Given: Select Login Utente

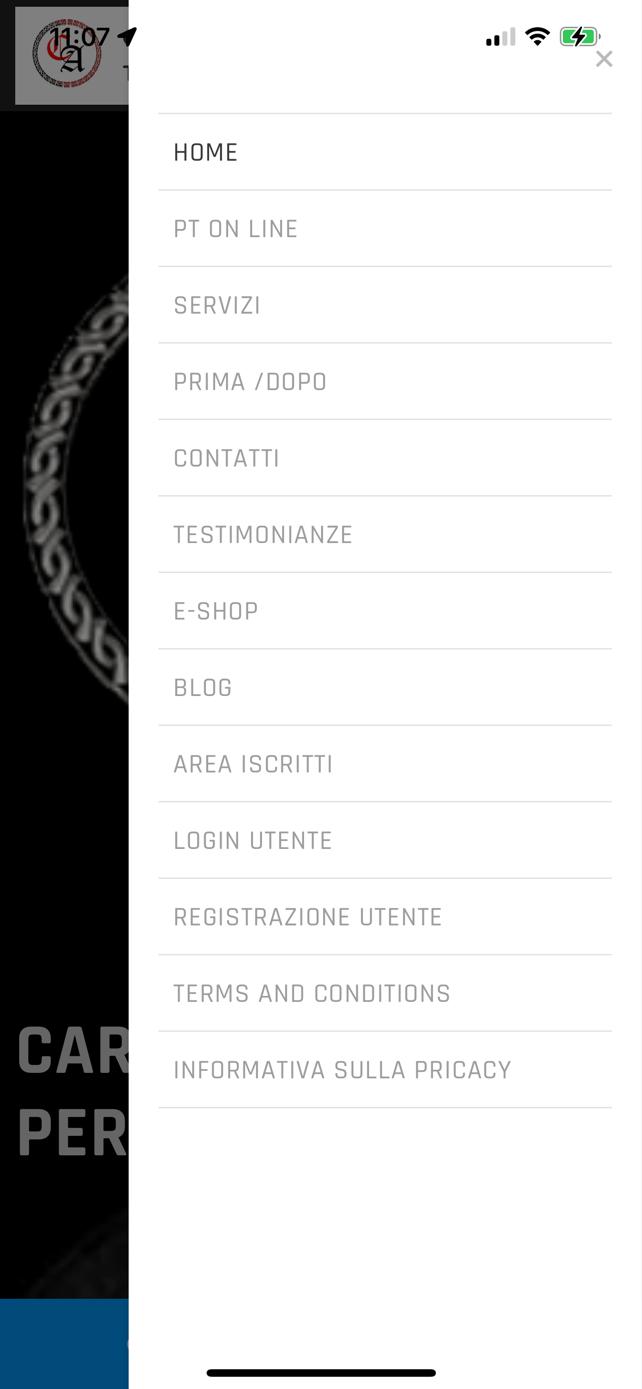Looking at the screenshot, I should pos(385,841).
